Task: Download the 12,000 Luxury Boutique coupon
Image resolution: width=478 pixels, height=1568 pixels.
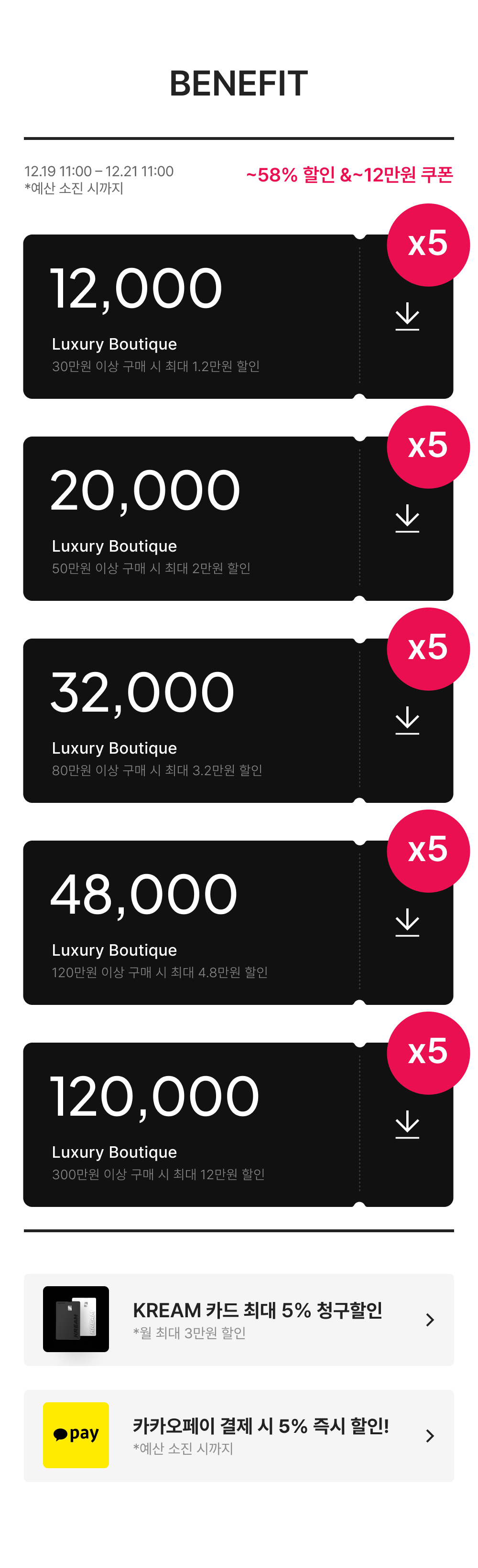Action: point(407,317)
